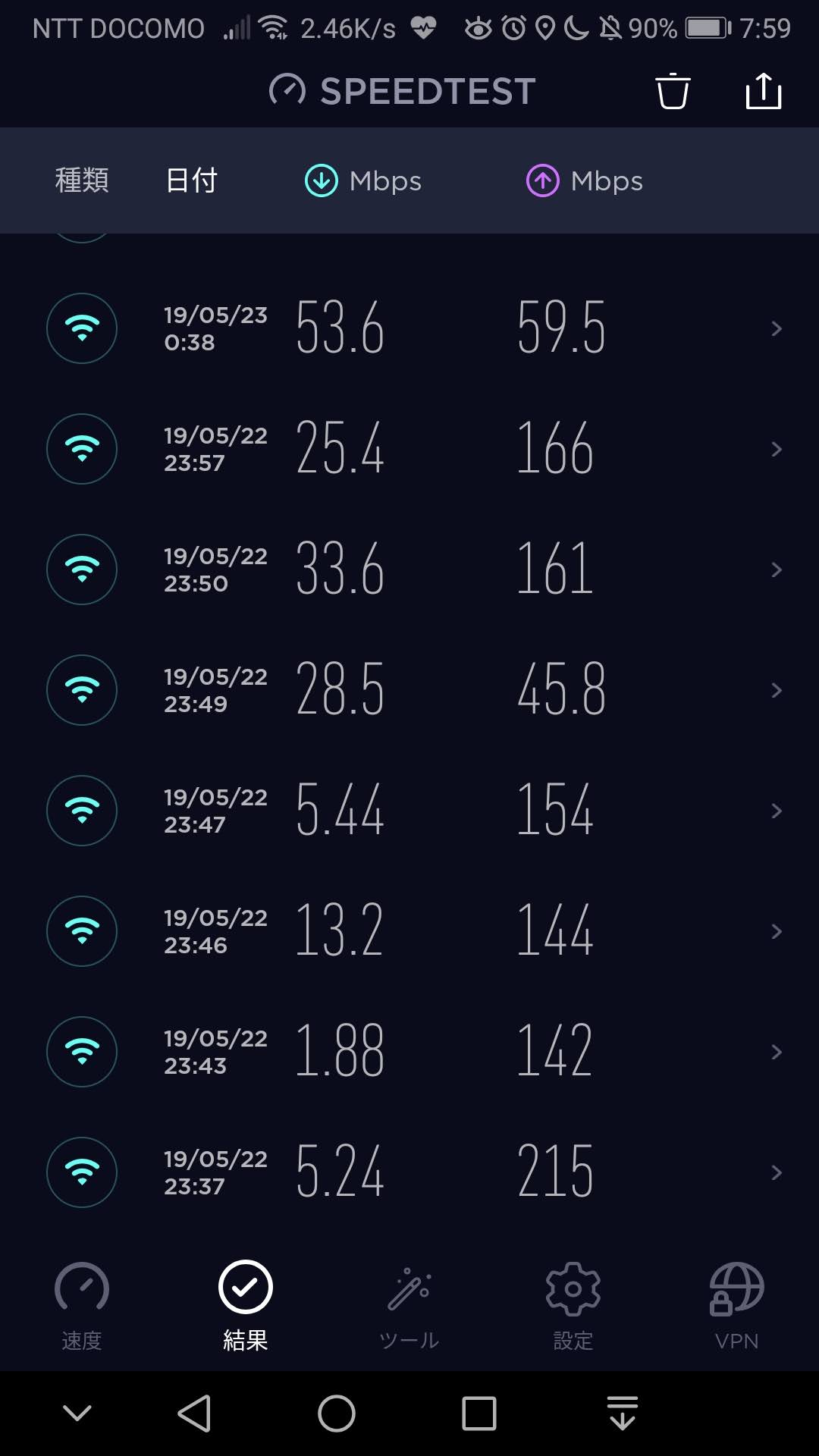Open the 23:46 result with 13.2 download
This screenshot has height=1456, width=819.
(x=409, y=931)
